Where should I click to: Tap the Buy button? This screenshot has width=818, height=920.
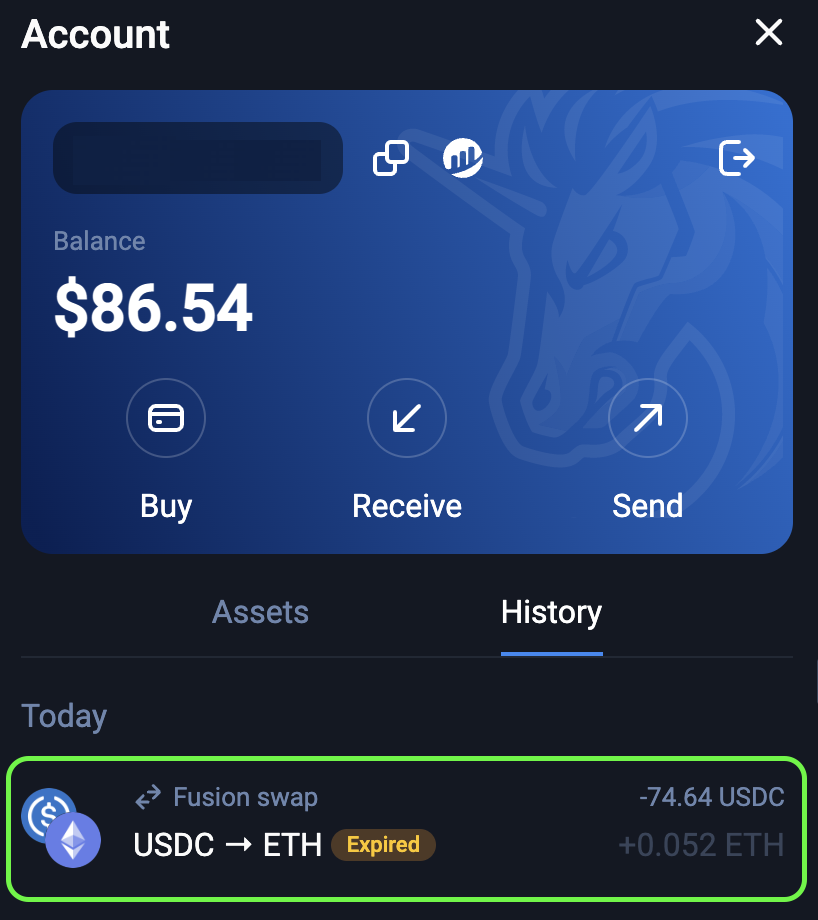(166, 420)
